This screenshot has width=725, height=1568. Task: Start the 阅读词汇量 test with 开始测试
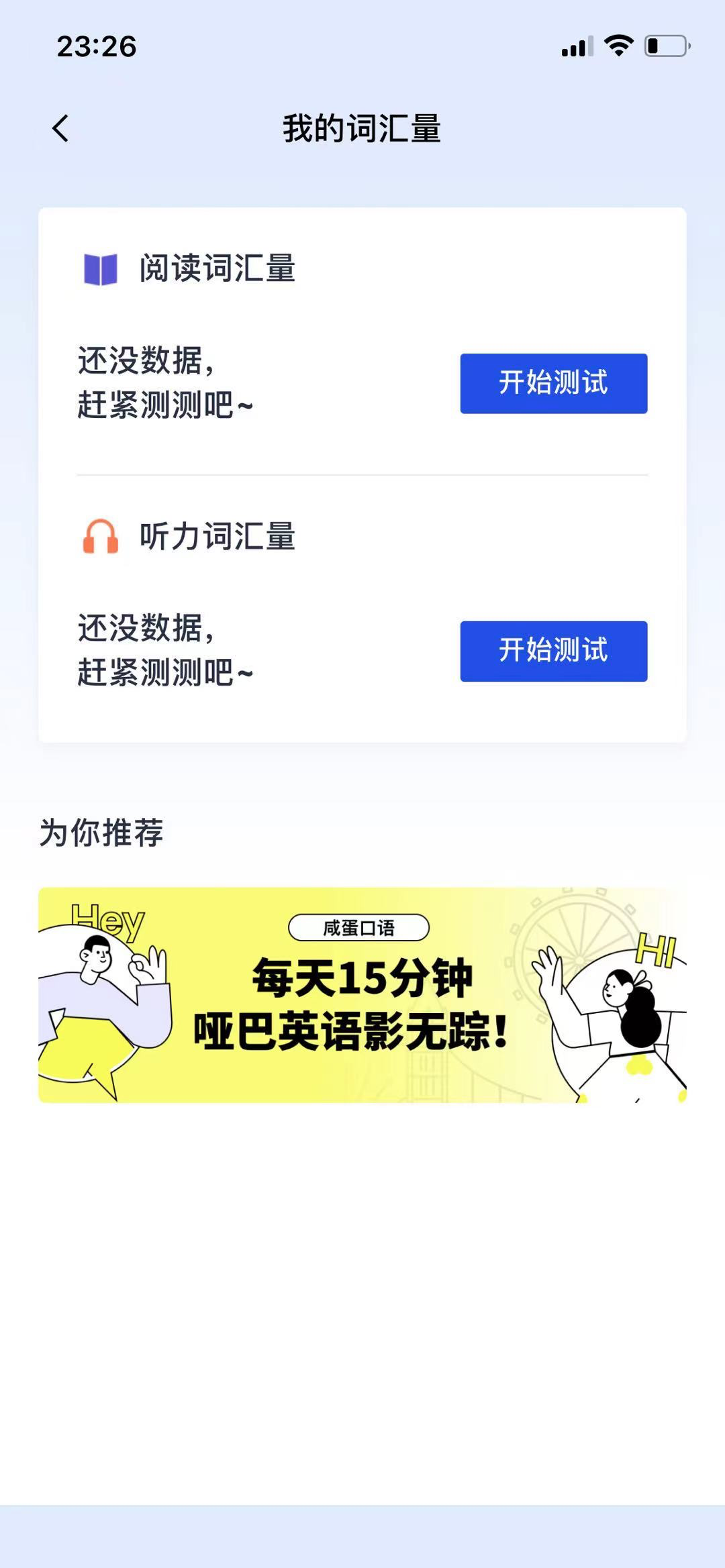point(553,383)
